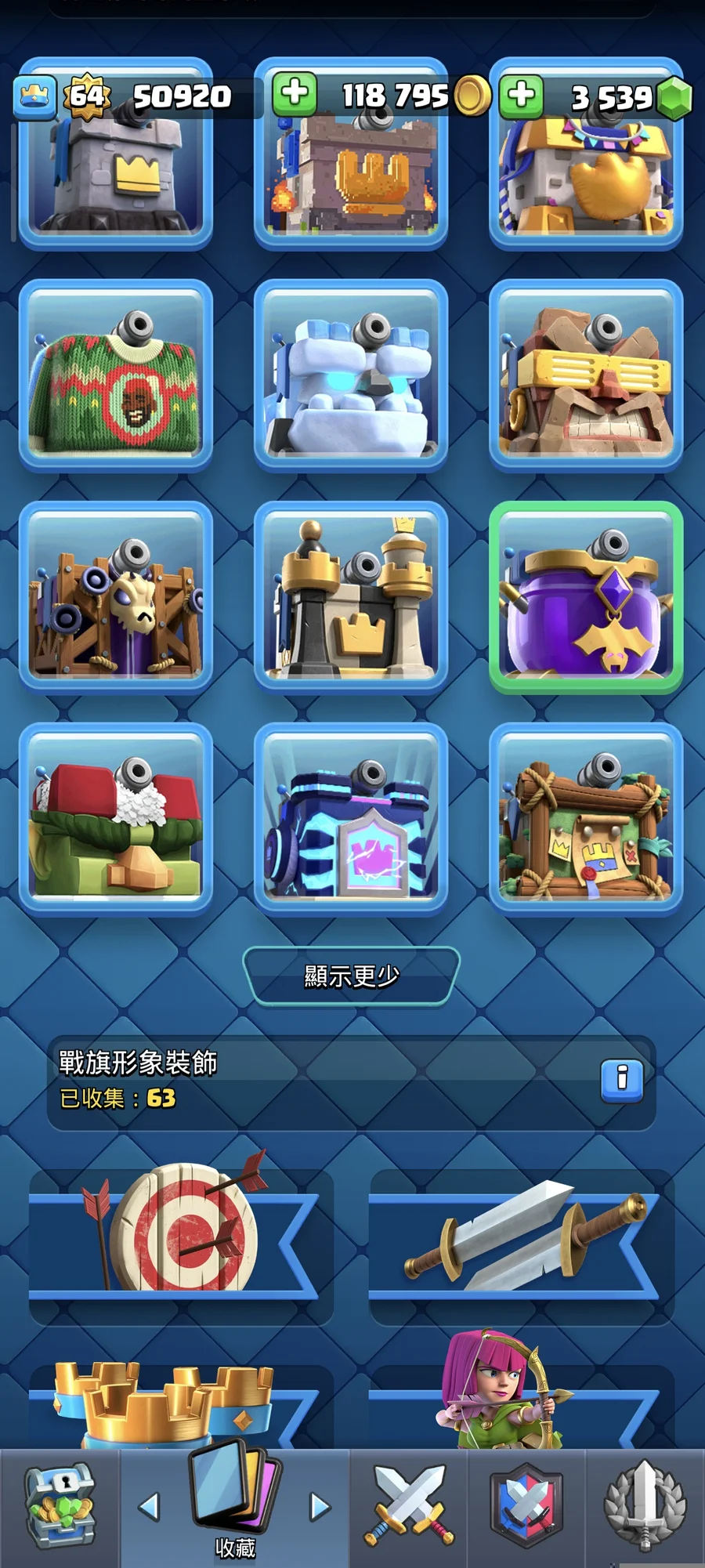Select the jungle treasure map tower skin
Image resolution: width=705 pixels, height=1568 pixels.
coord(586,818)
